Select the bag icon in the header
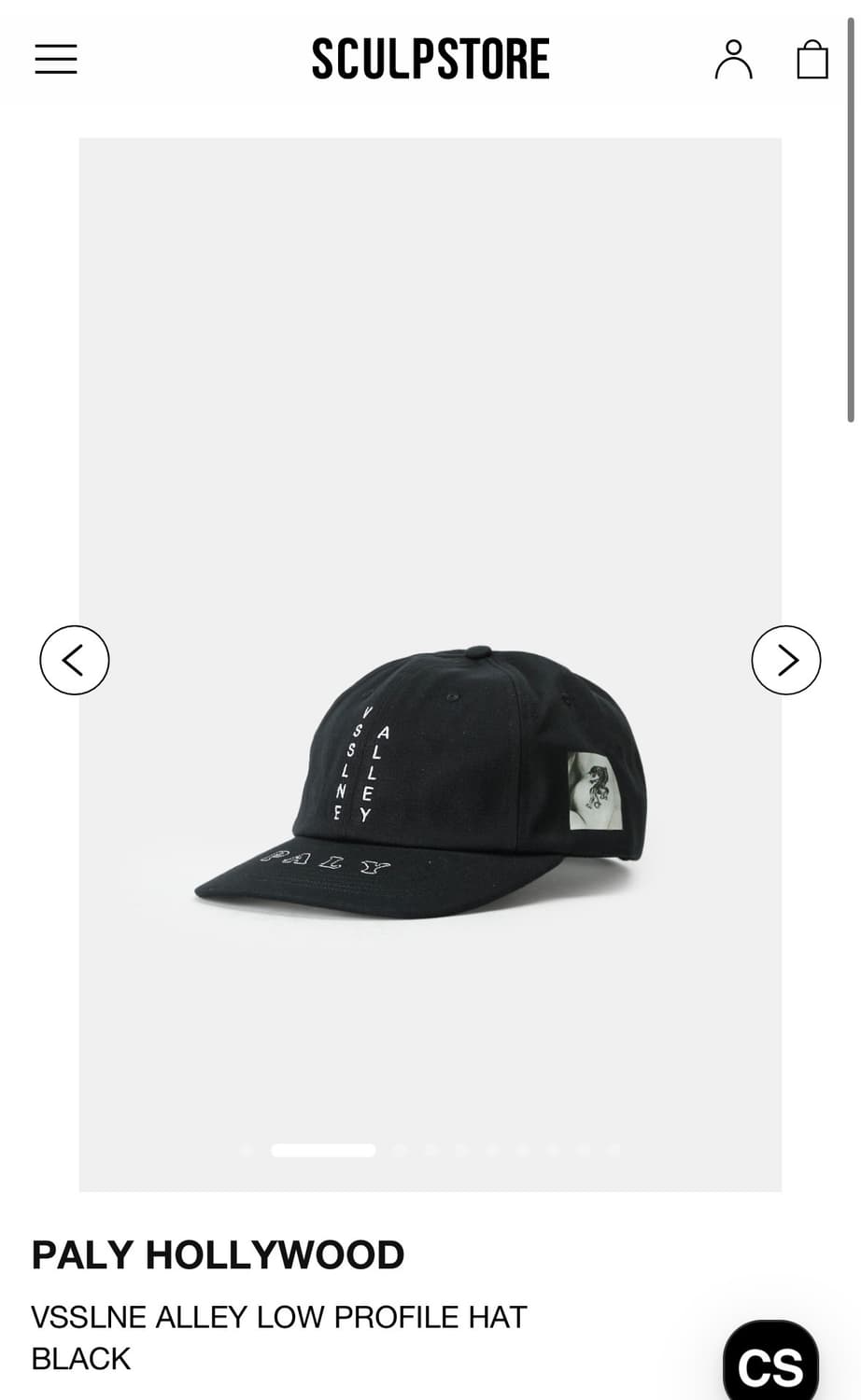 point(812,59)
